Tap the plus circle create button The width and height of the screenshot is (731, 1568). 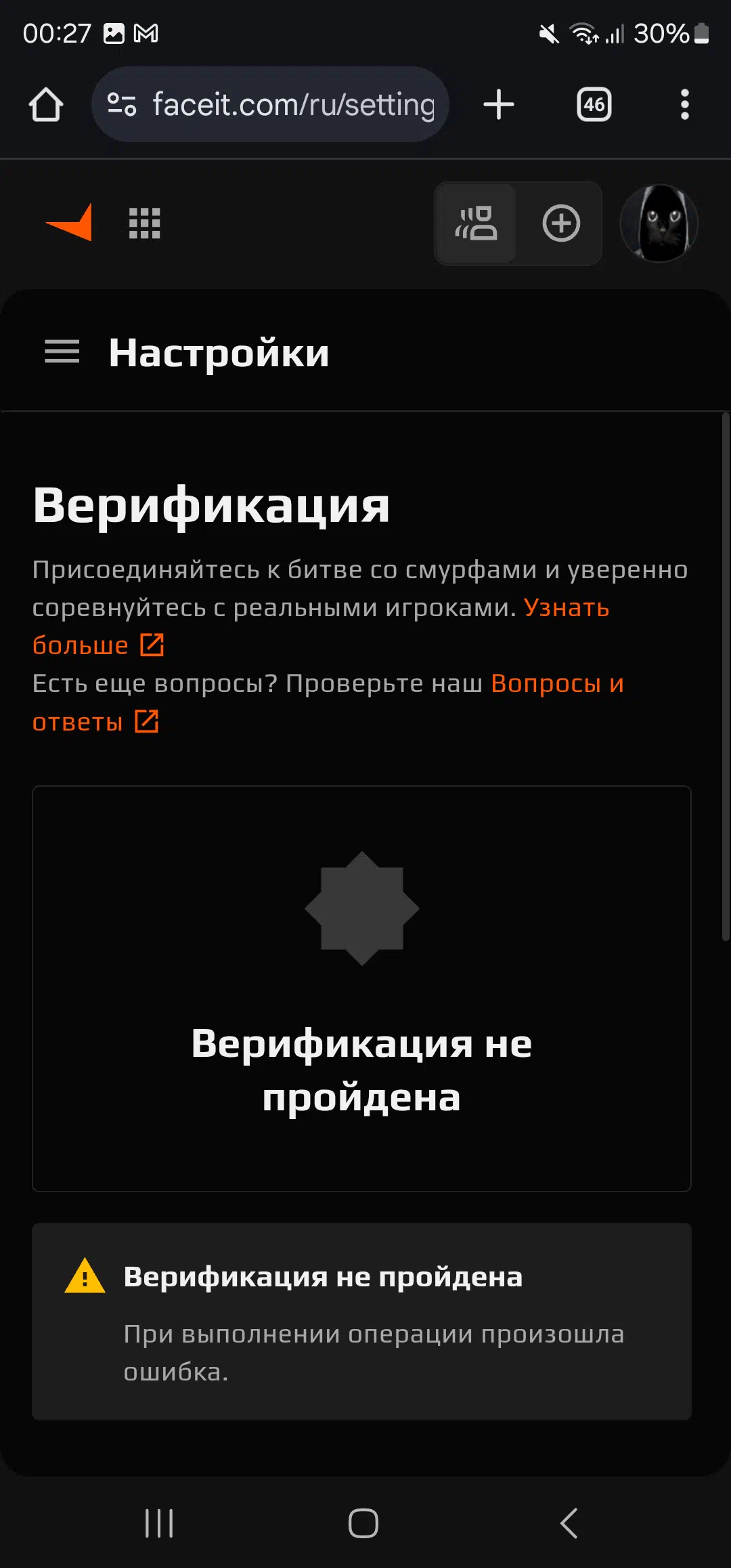(x=561, y=223)
